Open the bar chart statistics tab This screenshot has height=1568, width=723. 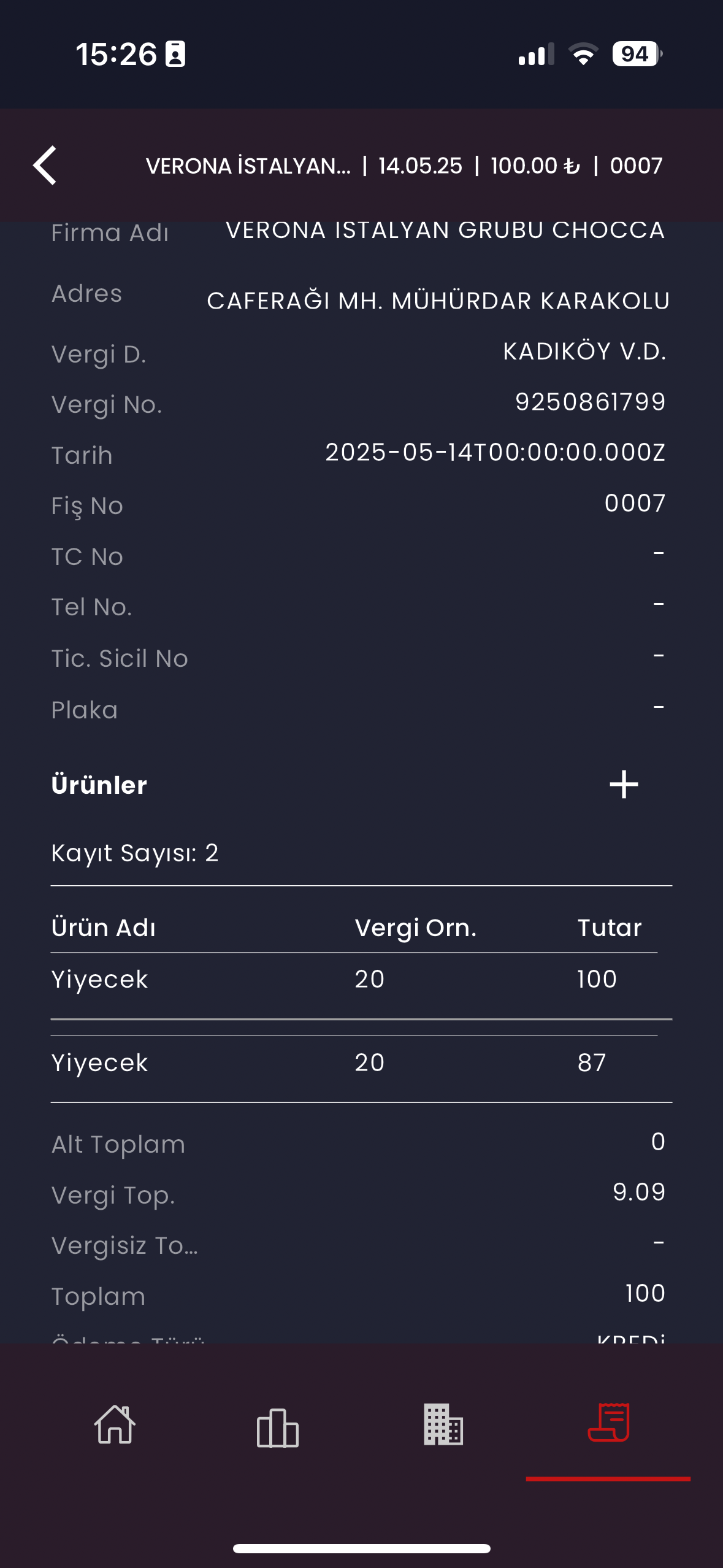[x=278, y=1428]
